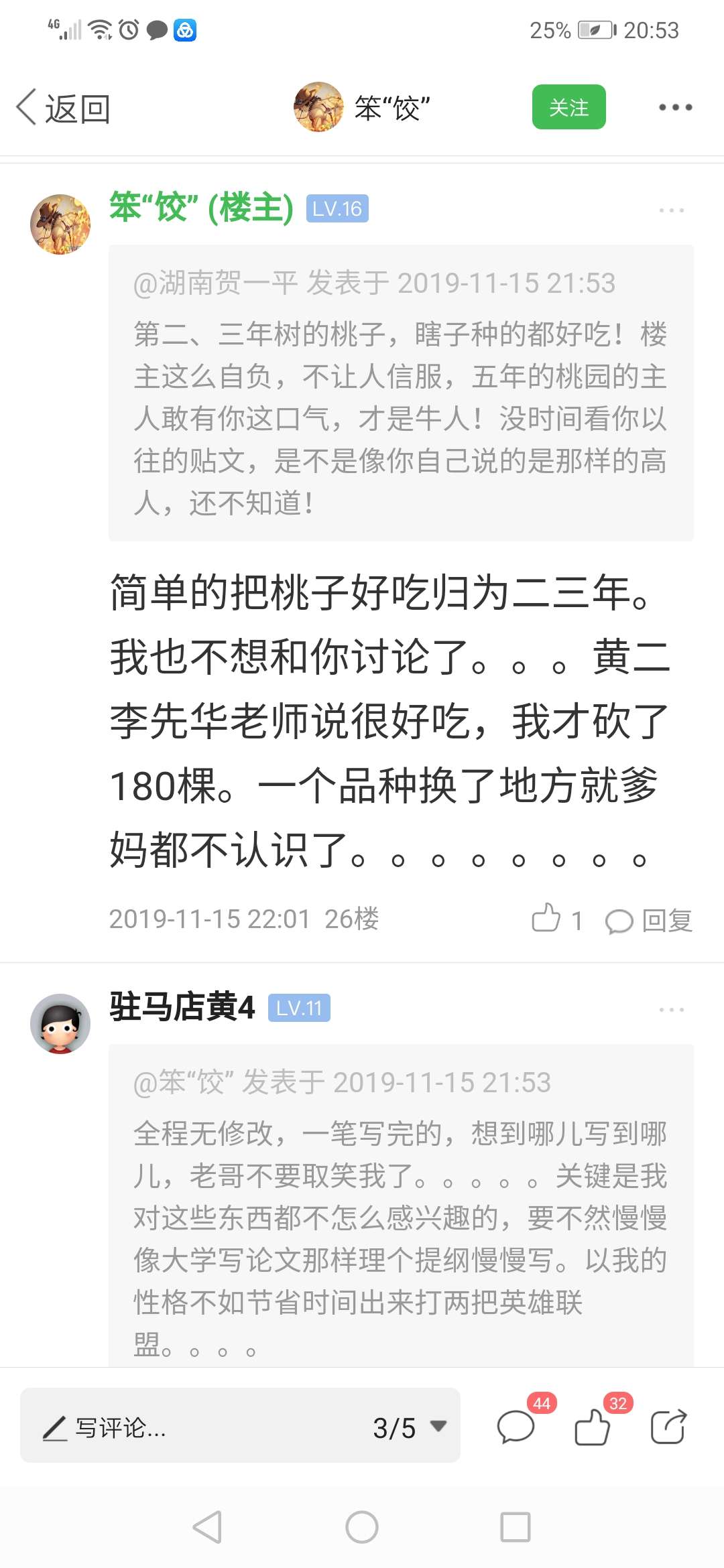Screen dimensions: 724x1568
Task: Open 驻马店黄4's profile avatar
Action: (x=60, y=1023)
